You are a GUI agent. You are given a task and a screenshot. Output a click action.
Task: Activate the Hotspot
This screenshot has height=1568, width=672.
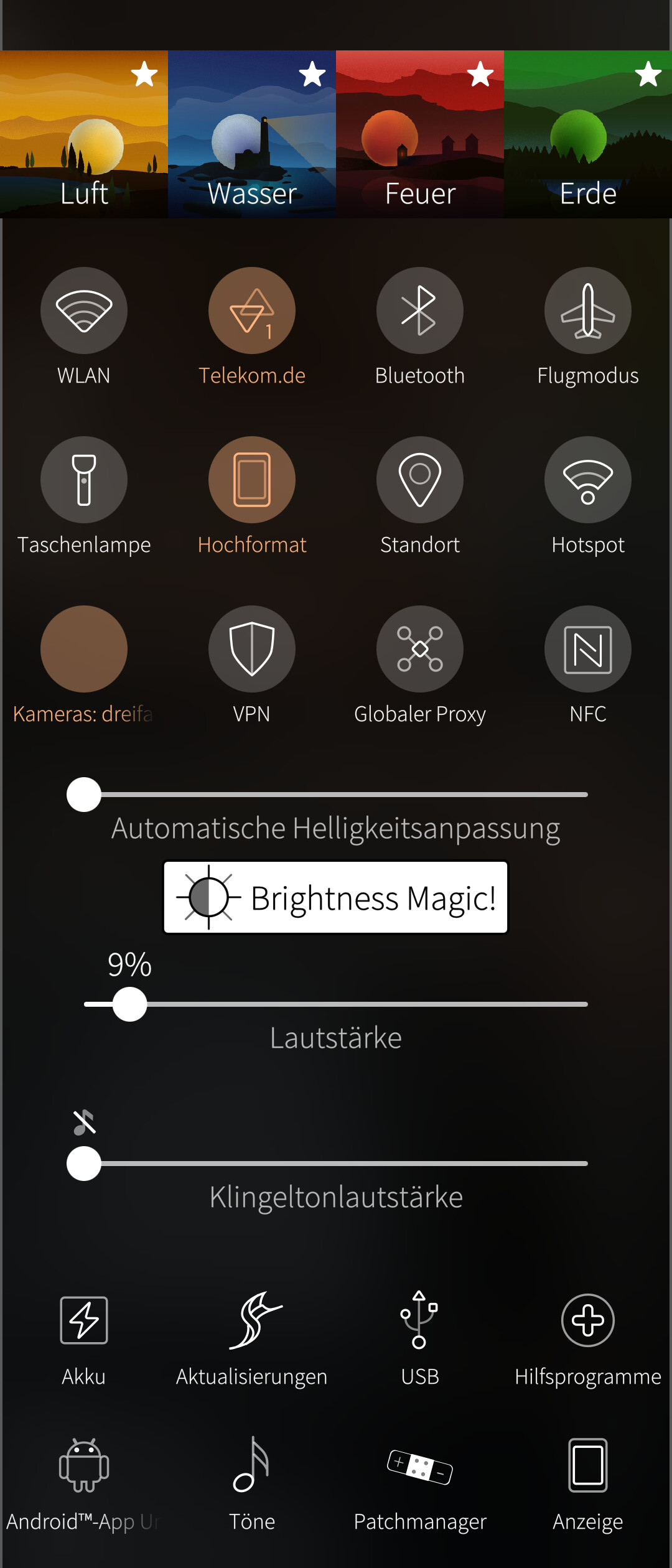click(x=588, y=480)
